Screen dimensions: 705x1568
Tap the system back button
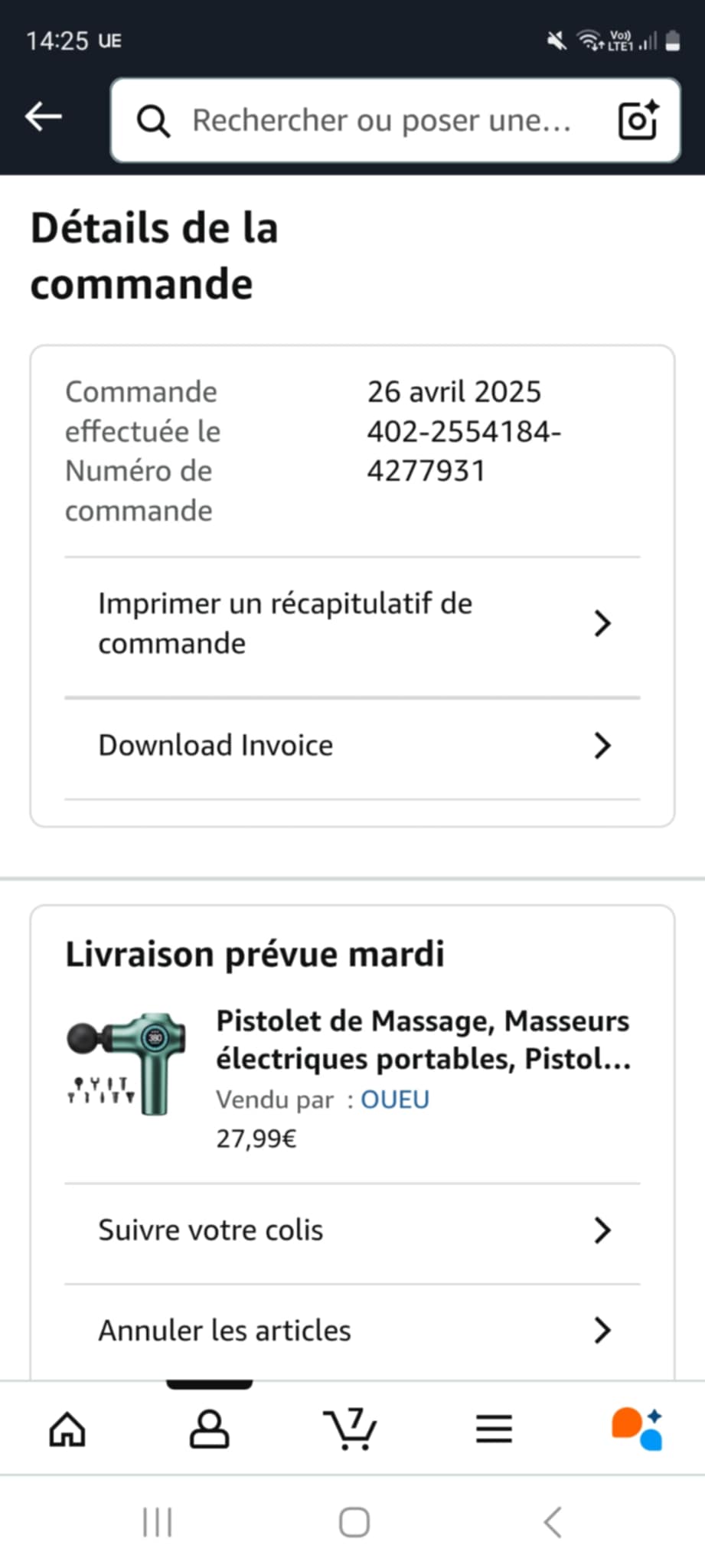coord(552,1522)
